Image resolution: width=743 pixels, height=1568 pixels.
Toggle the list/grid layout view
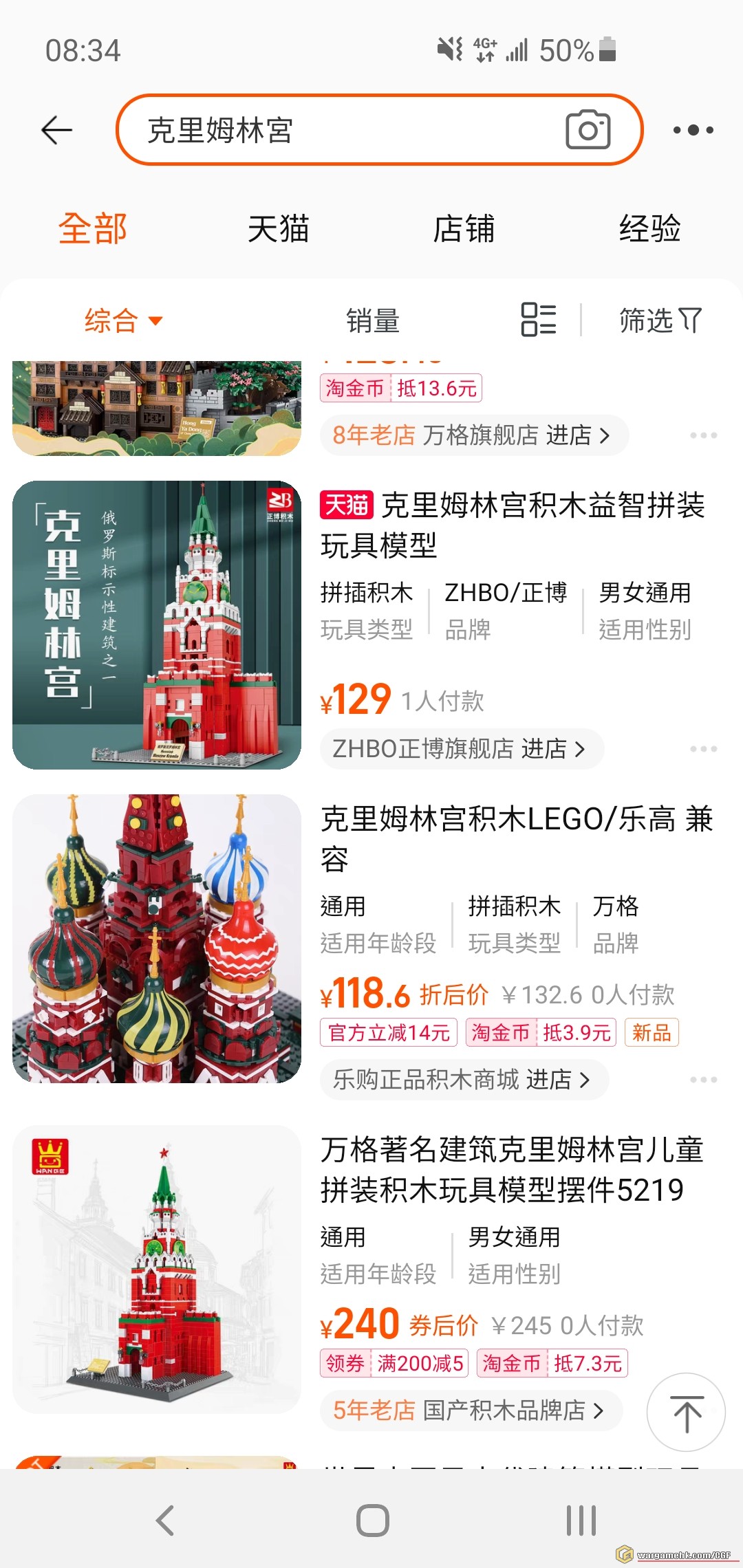click(538, 320)
